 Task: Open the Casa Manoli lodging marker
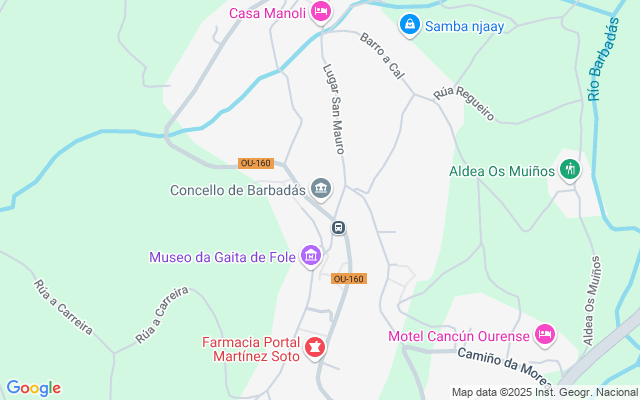[320, 12]
